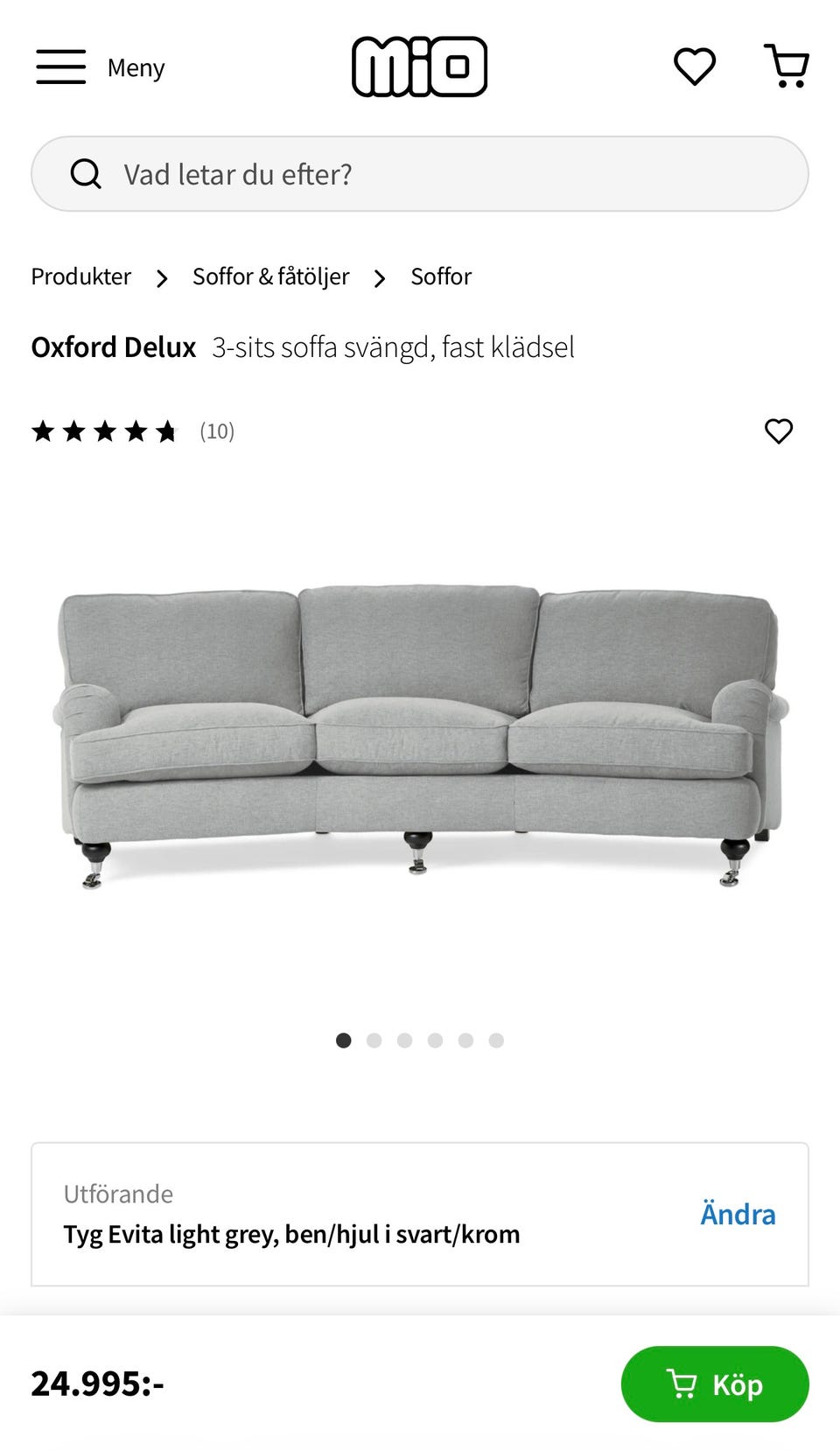This screenshot has width=840, height=1451.
Task: Tap Ändra to change Utförande
Action: point(737,1215)
